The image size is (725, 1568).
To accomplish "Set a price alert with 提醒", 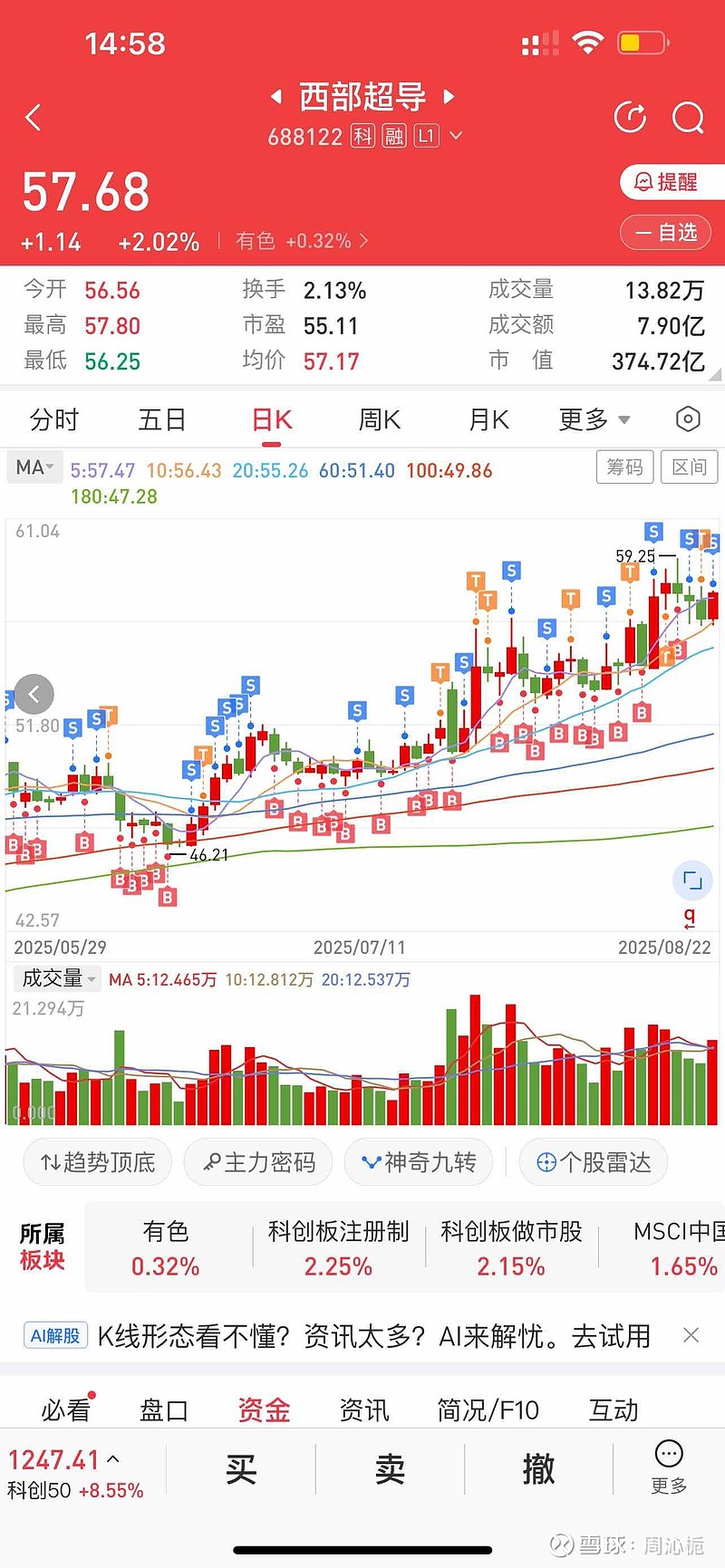I will pyautogui.click(x=672, y=182).
